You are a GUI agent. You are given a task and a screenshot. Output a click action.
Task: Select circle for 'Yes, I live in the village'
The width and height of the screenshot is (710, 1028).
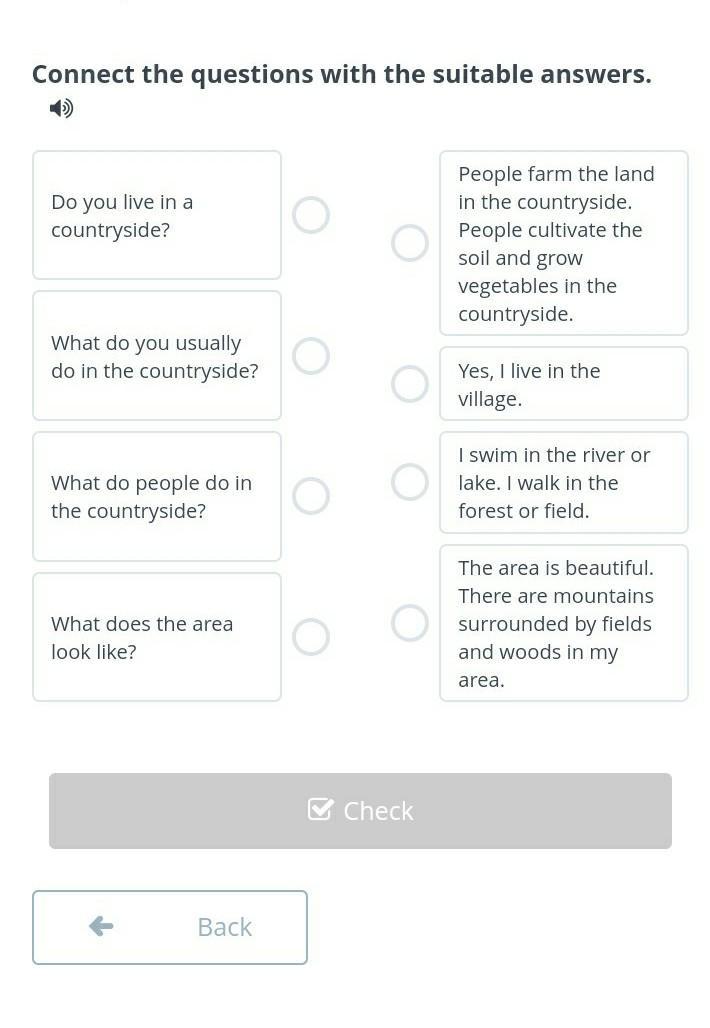(x=409, y=384)
